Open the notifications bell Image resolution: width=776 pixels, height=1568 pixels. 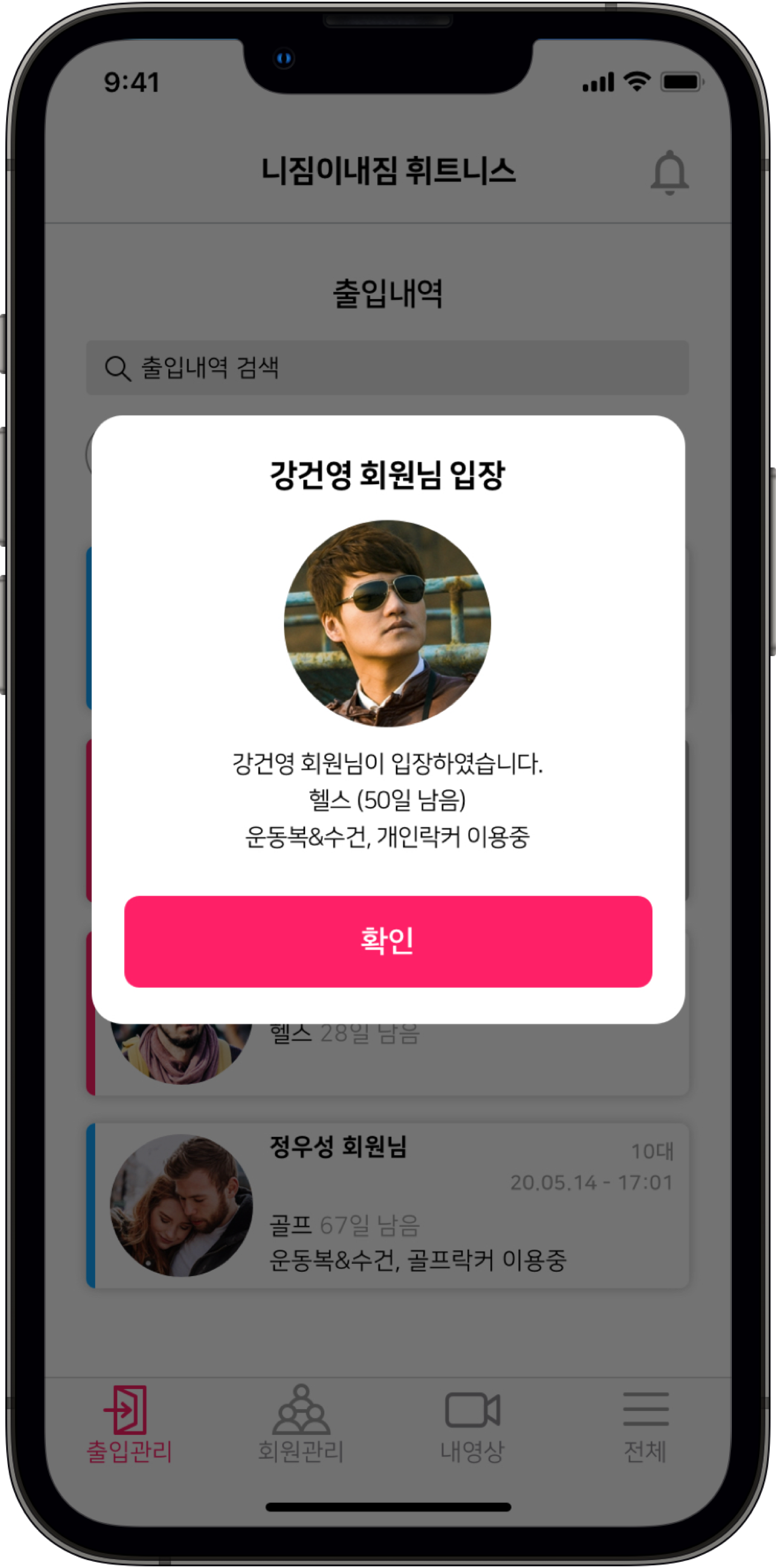669,173
